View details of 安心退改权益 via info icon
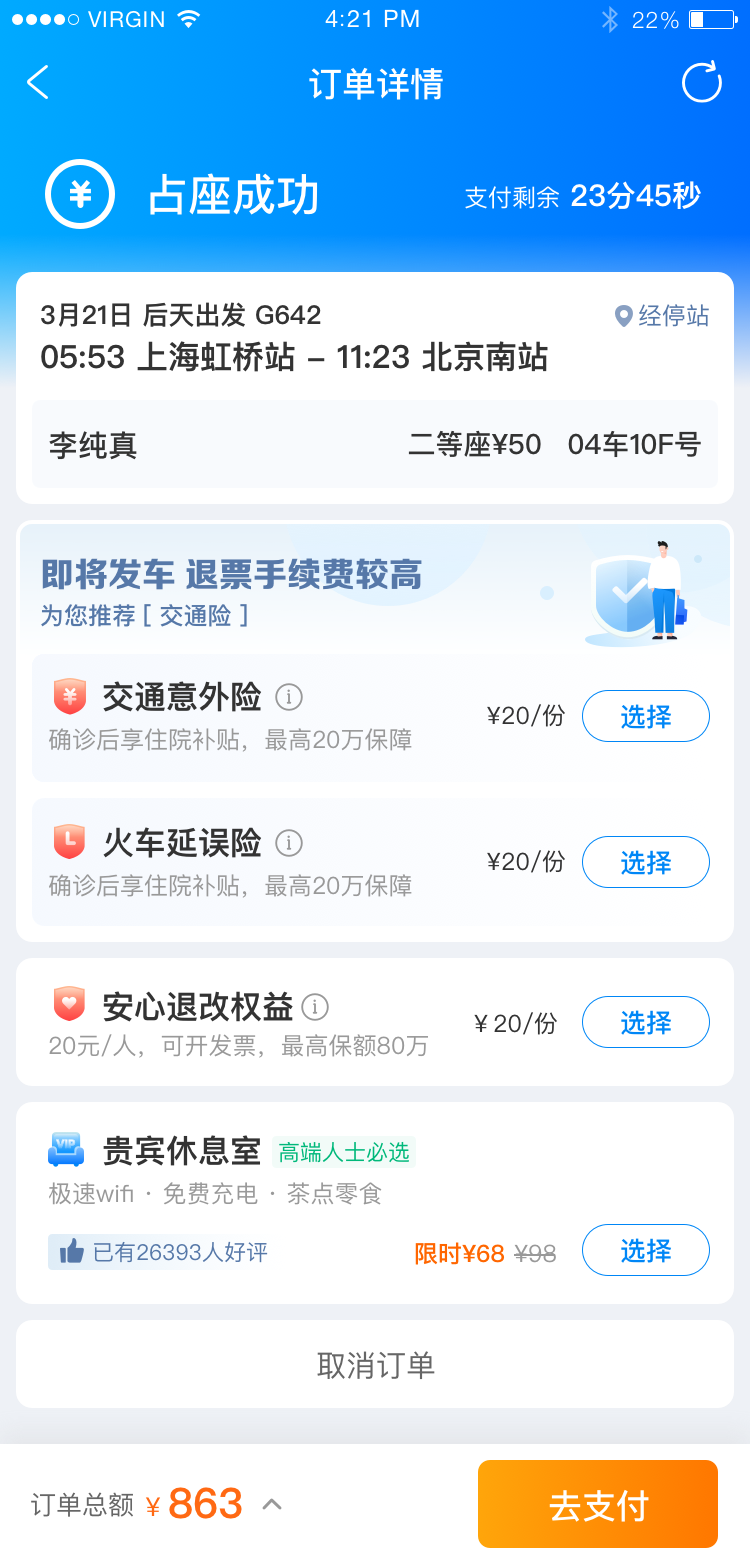The image size is (750, 1564). (315, 1007)
